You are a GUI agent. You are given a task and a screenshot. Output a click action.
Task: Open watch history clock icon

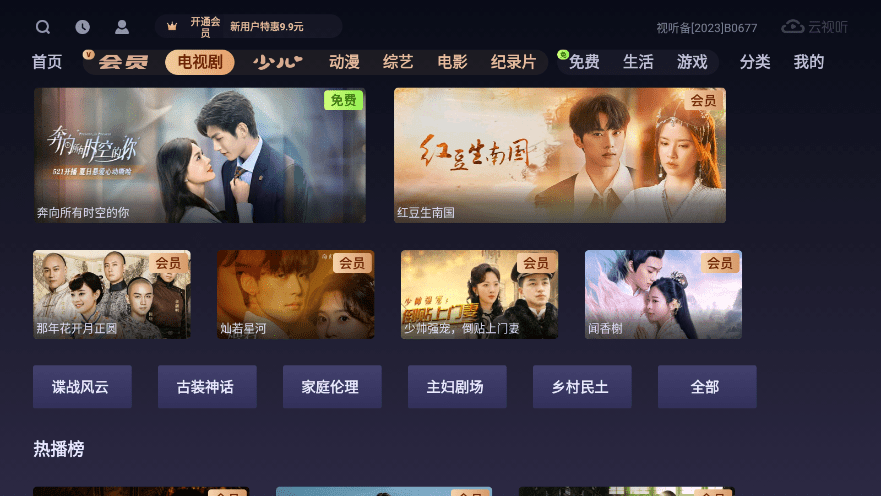pyautogui.click(x=82, y=27)
